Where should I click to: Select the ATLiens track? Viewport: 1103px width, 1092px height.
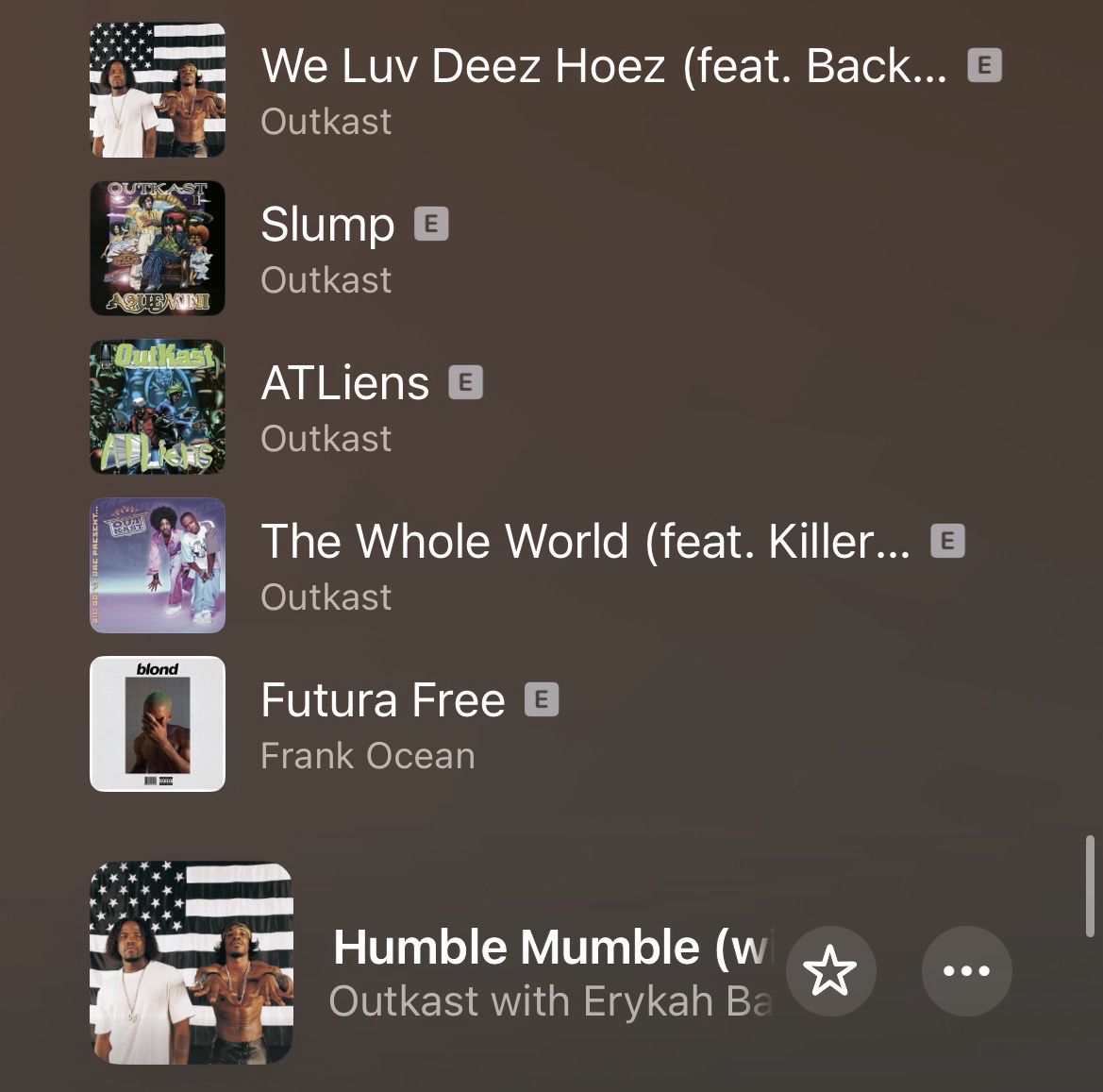345,408
